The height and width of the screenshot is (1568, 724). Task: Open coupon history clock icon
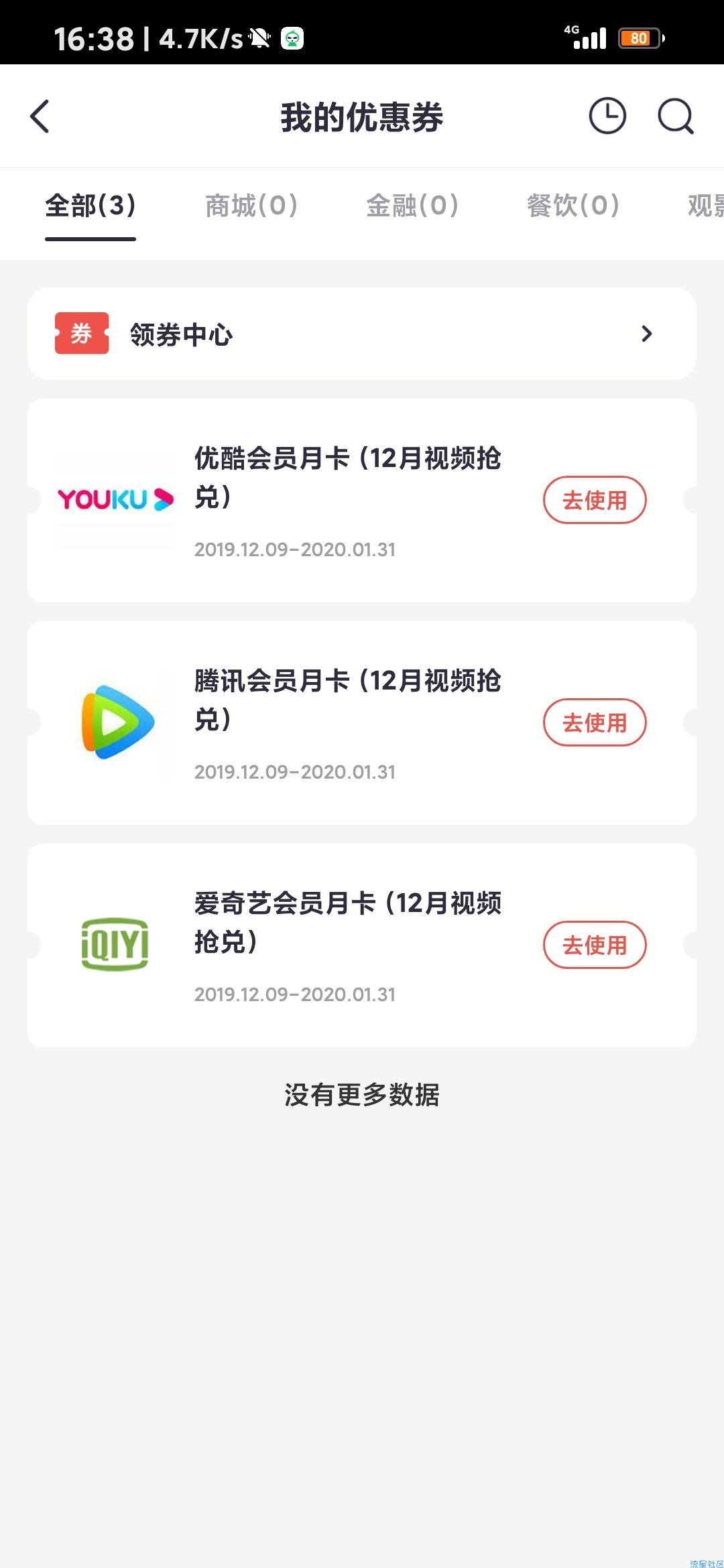(x=607, y=116)
